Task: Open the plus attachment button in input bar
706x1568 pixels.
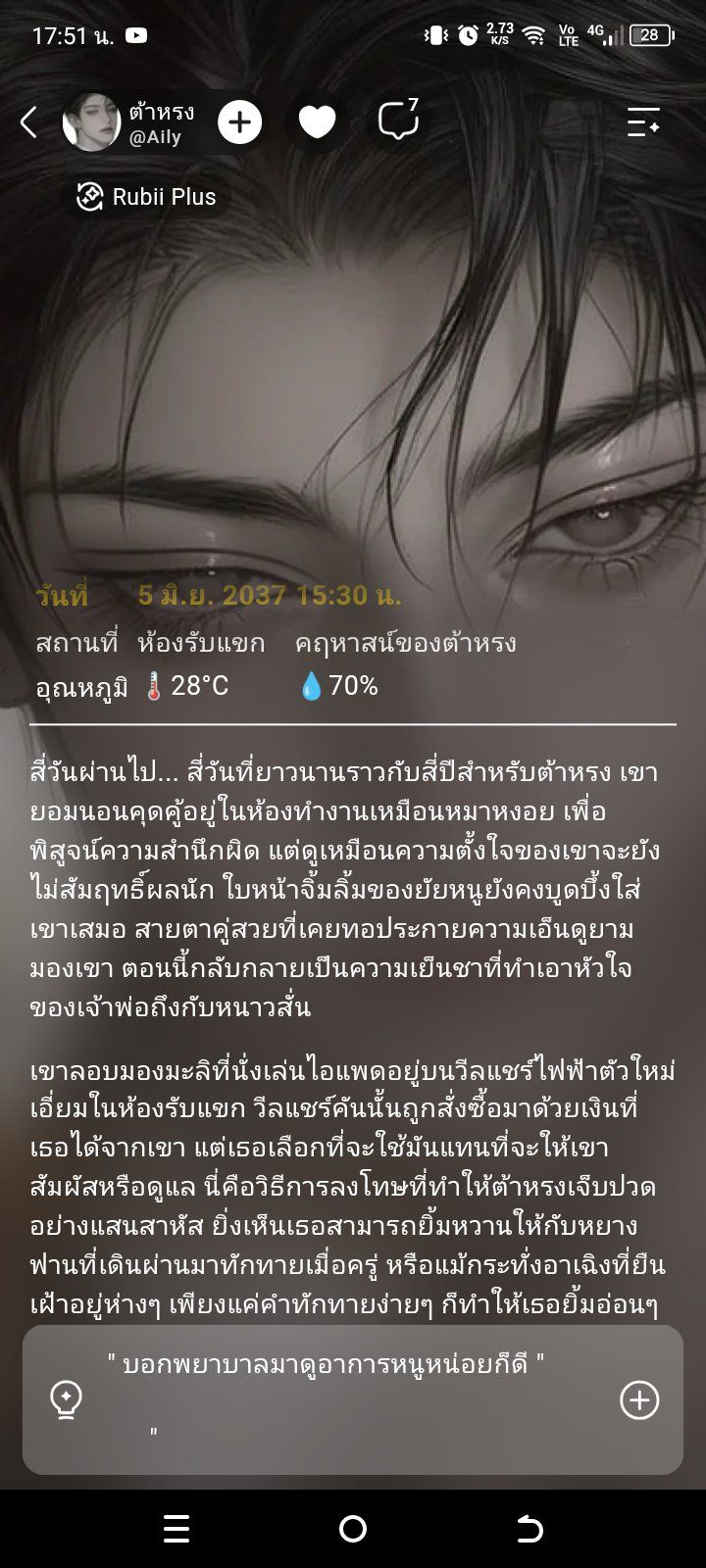Action: (639, 1399)
